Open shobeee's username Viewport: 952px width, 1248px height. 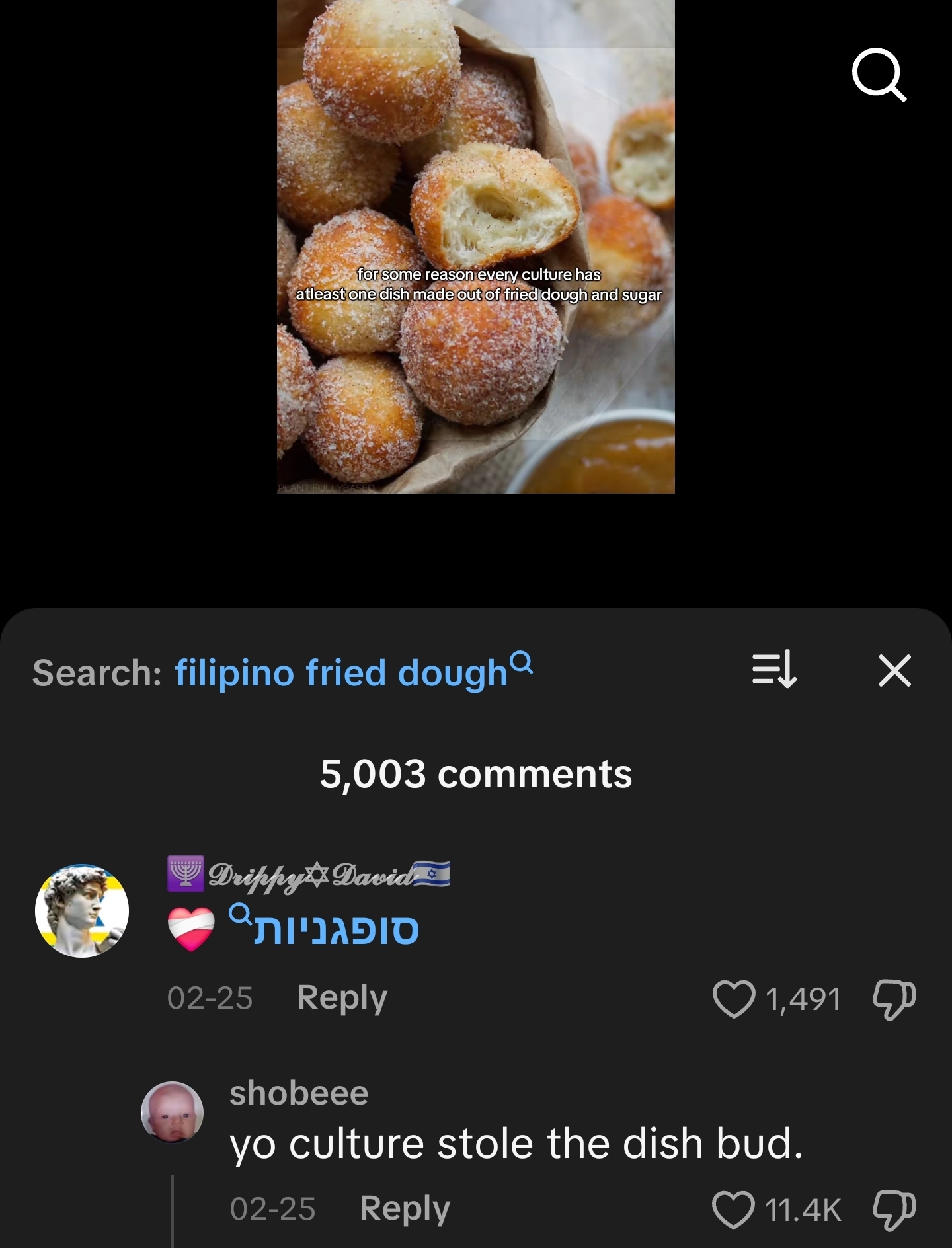[x=299, y=1093]
